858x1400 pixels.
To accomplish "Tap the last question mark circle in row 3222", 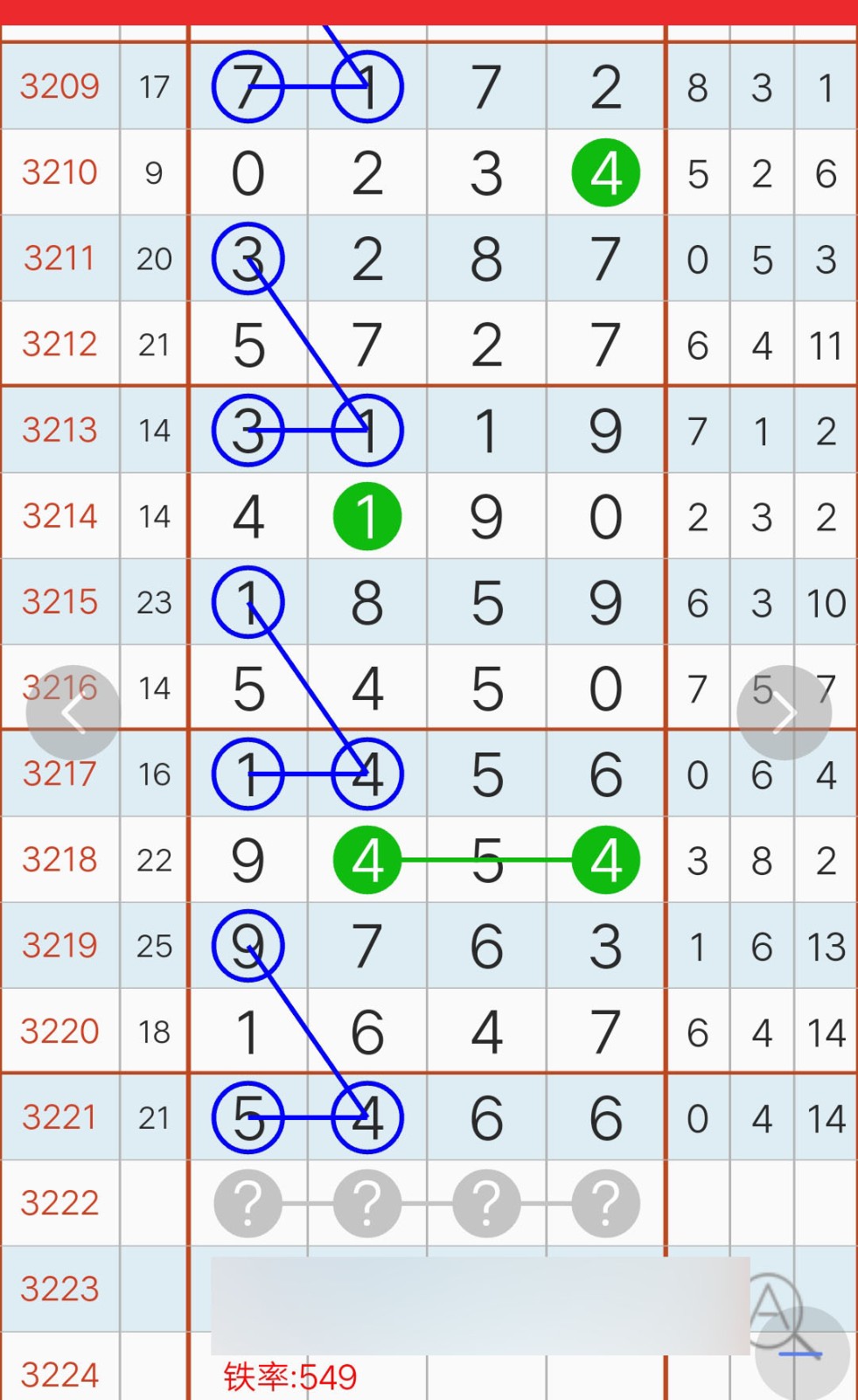I will point(606,1204).
